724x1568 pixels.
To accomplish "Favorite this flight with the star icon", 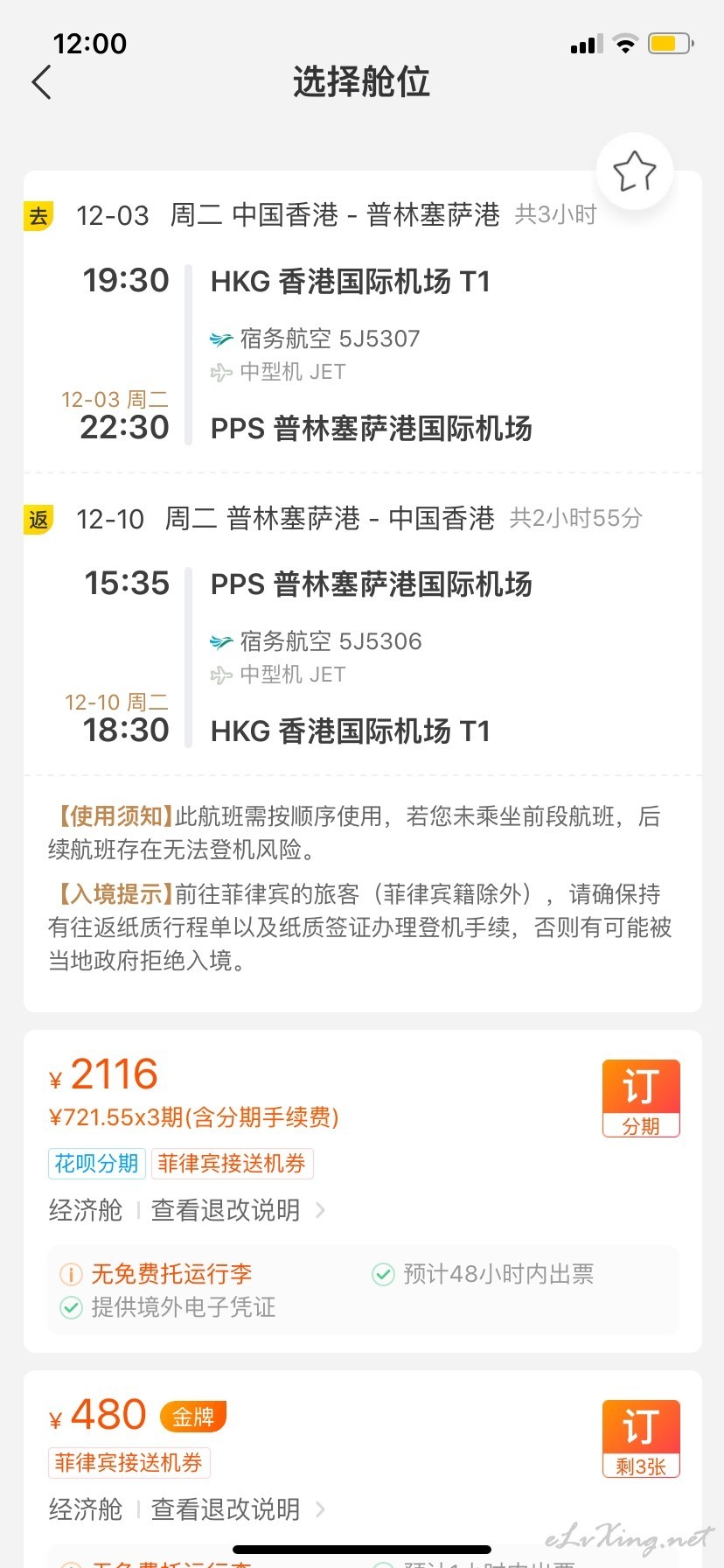I will pos(635,171).
